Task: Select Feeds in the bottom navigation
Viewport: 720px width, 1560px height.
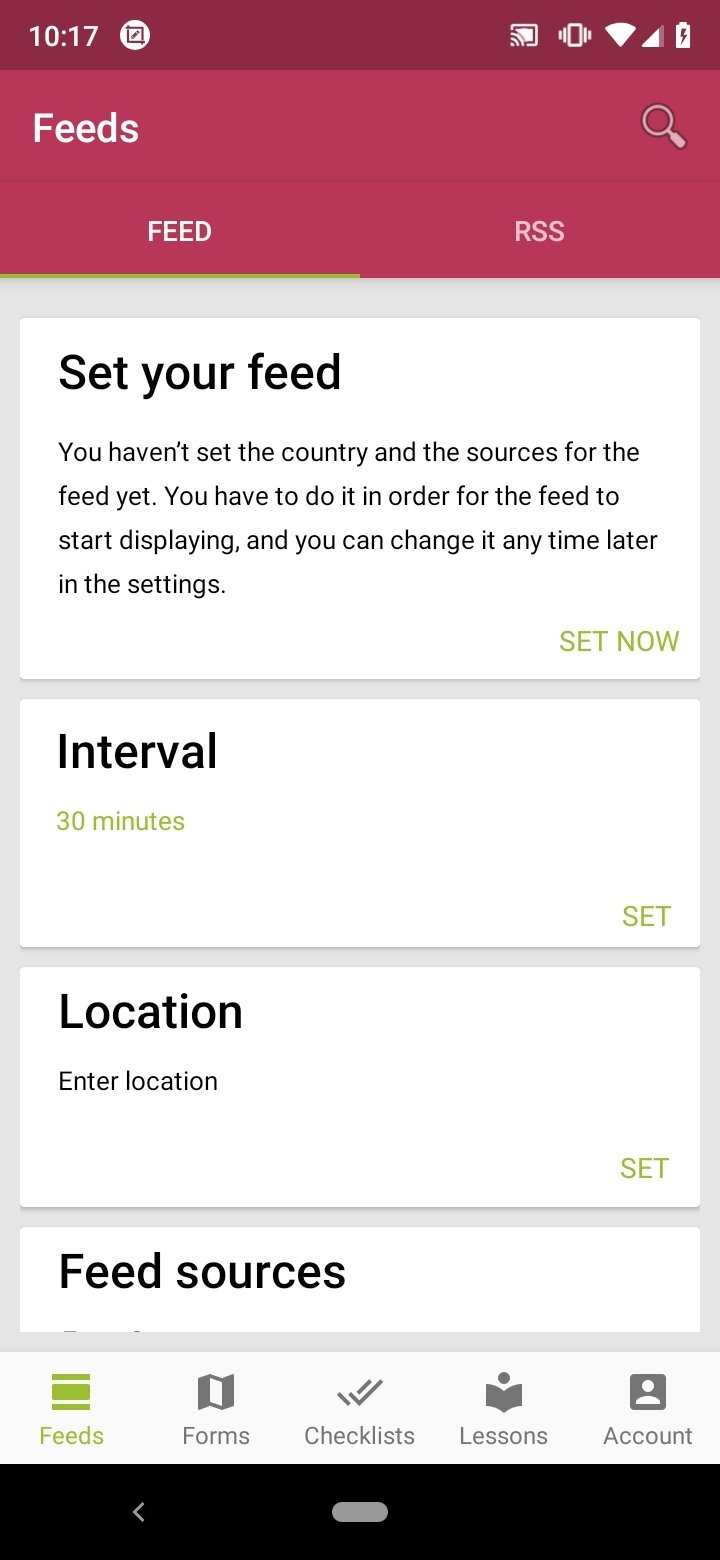Action: (x=72, y=1410)
